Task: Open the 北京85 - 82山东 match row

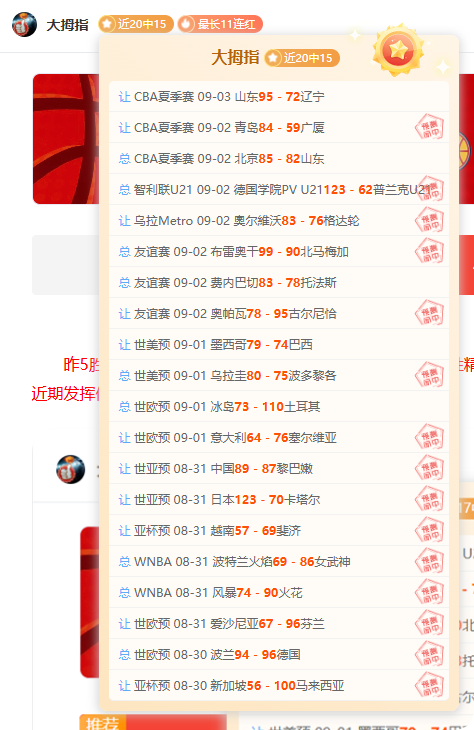Action: point(279,158)
